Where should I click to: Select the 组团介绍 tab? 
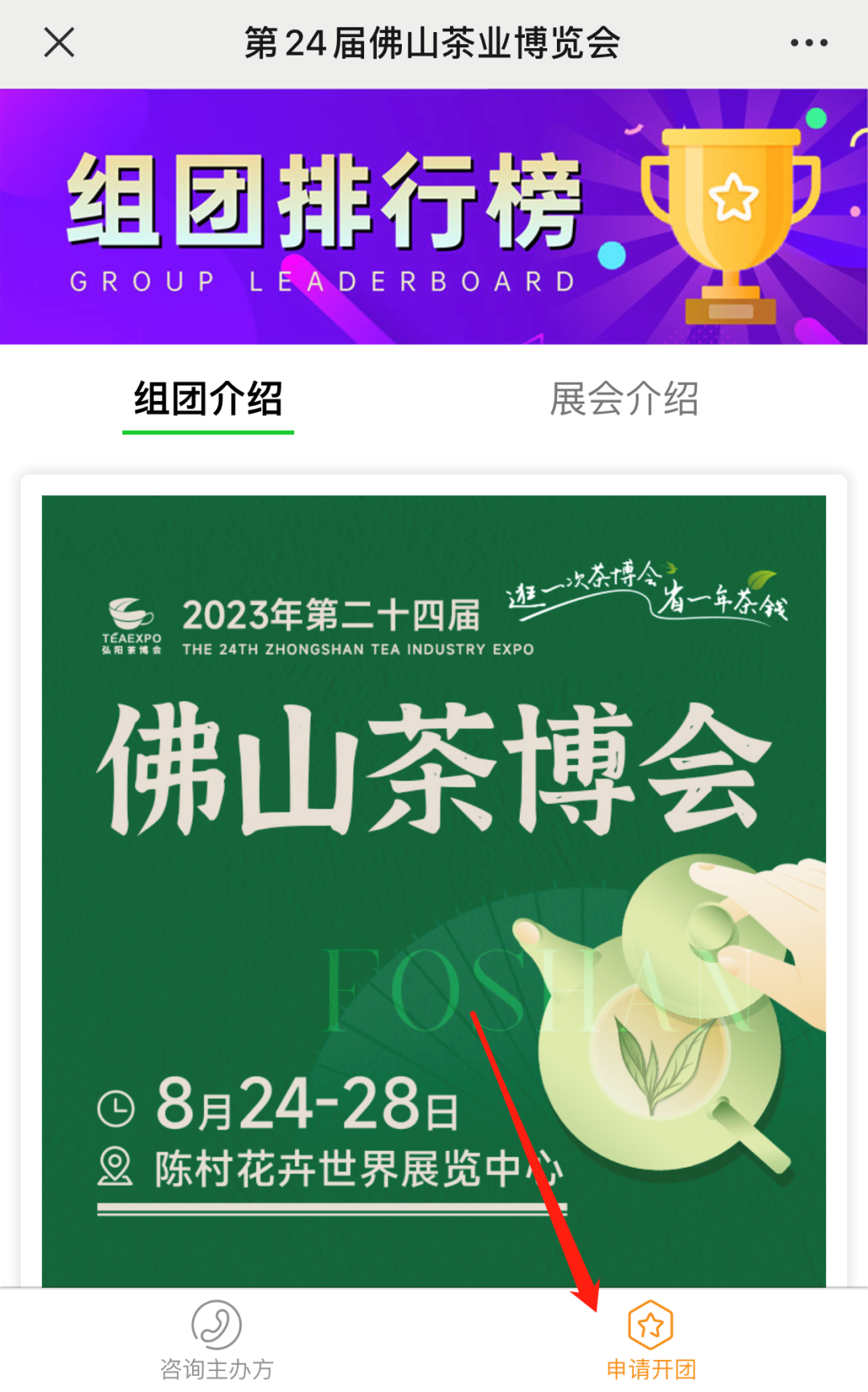coord(208,399)
